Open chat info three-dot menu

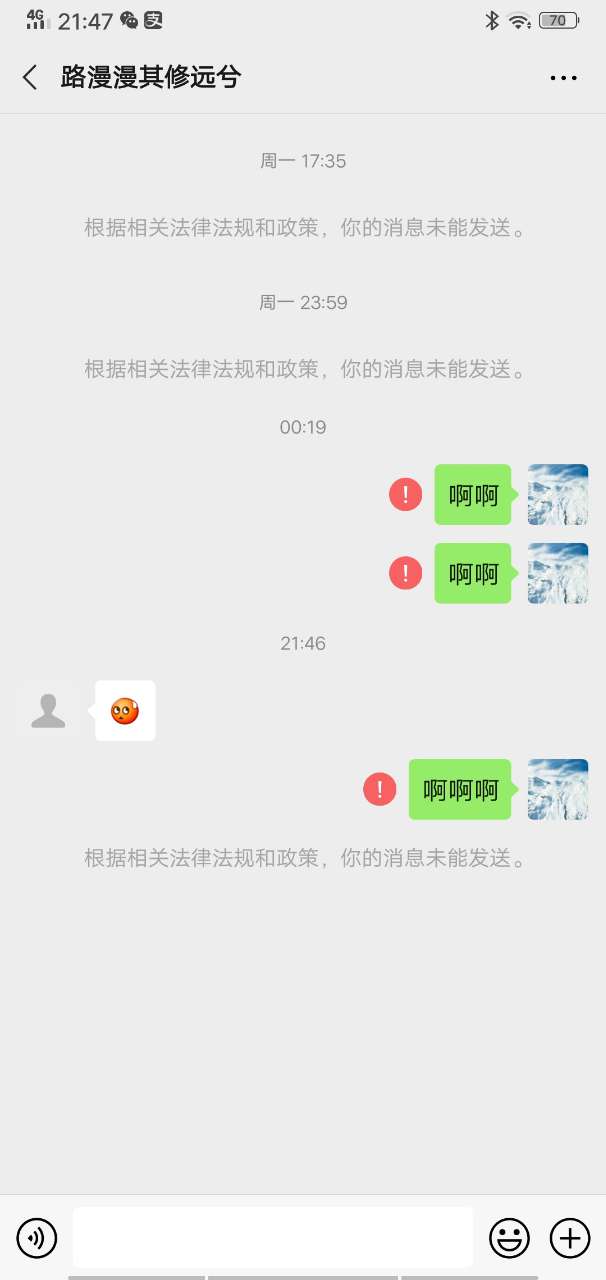click(563, 78)
